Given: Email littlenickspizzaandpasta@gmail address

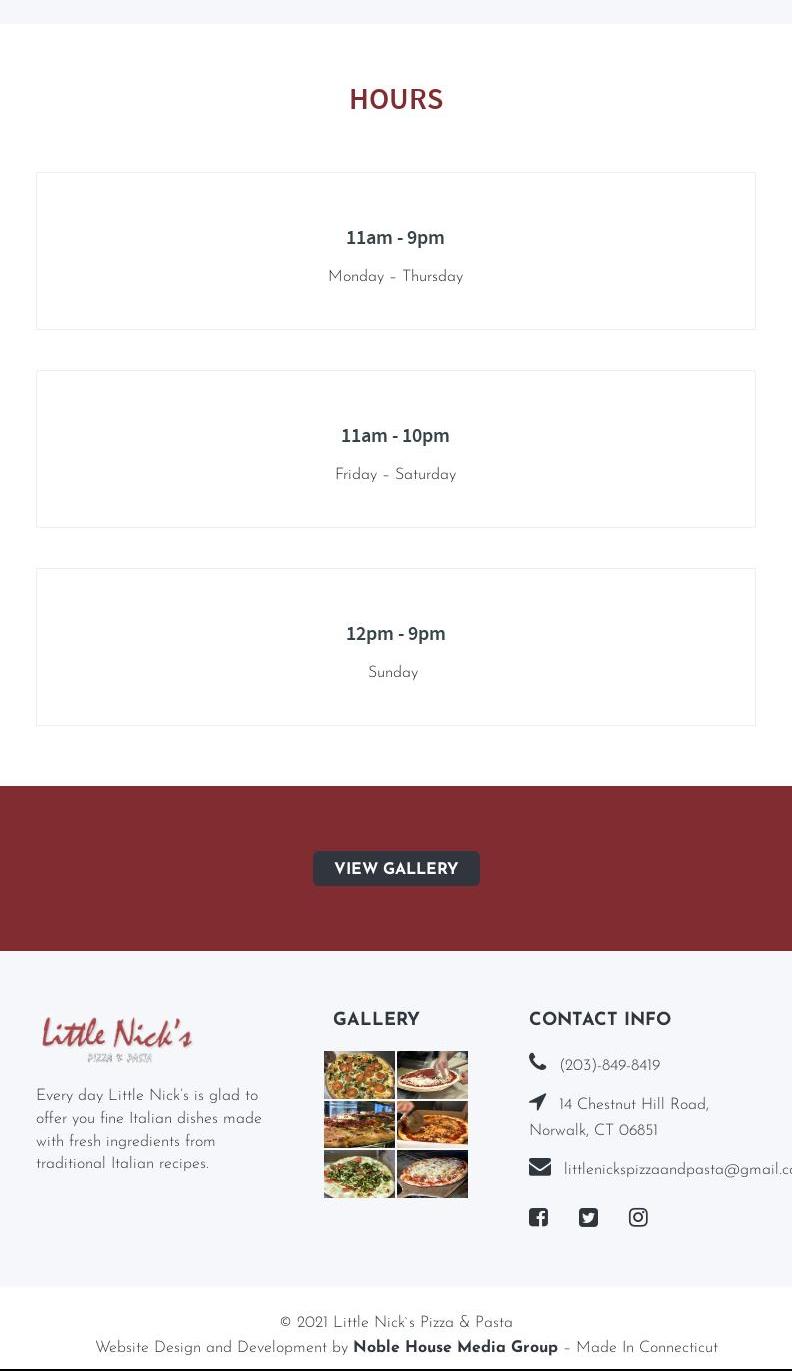Looking at the screenshot, I should pos(677,1170).
